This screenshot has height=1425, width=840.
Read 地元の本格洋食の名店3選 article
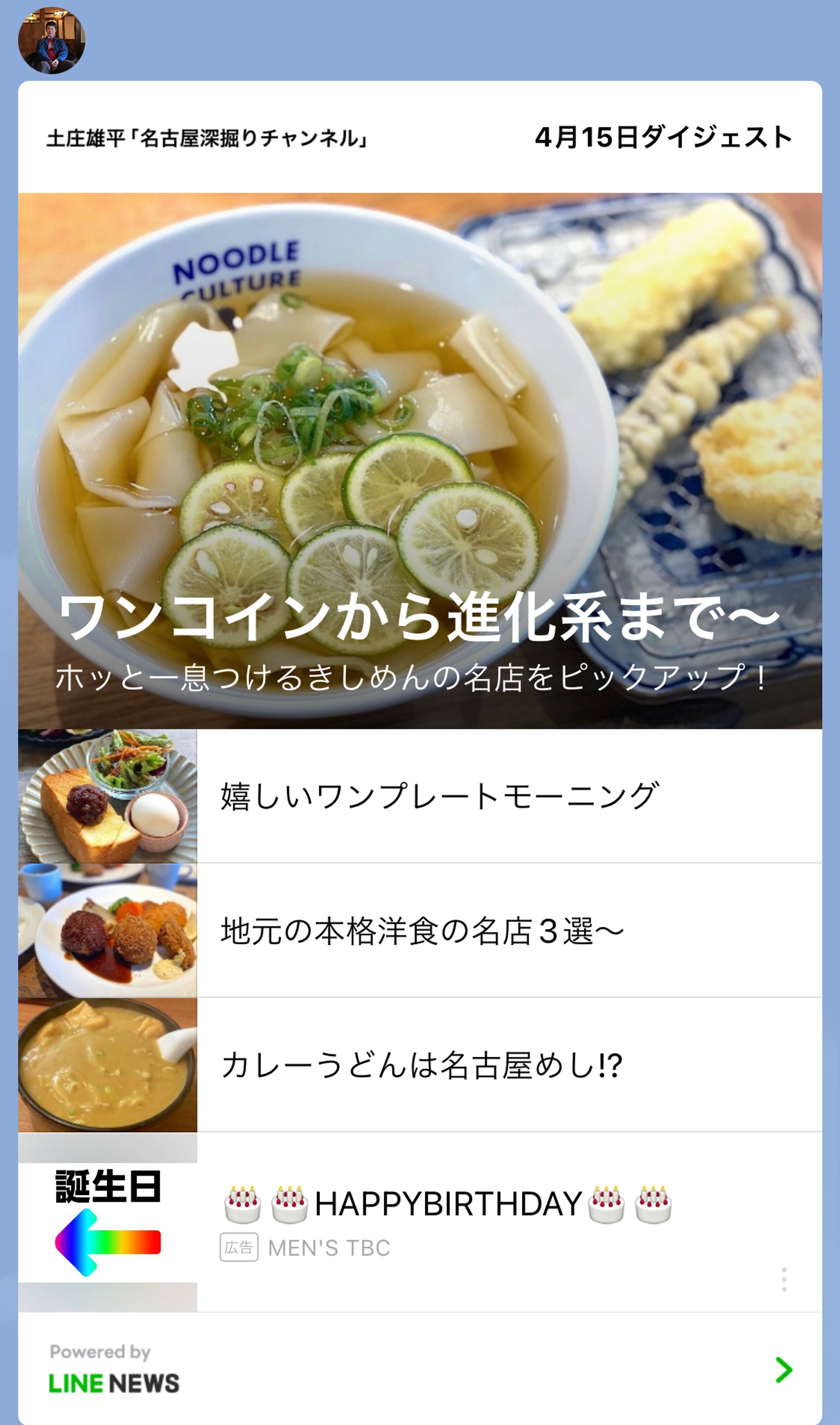click(x=422, y=931)
